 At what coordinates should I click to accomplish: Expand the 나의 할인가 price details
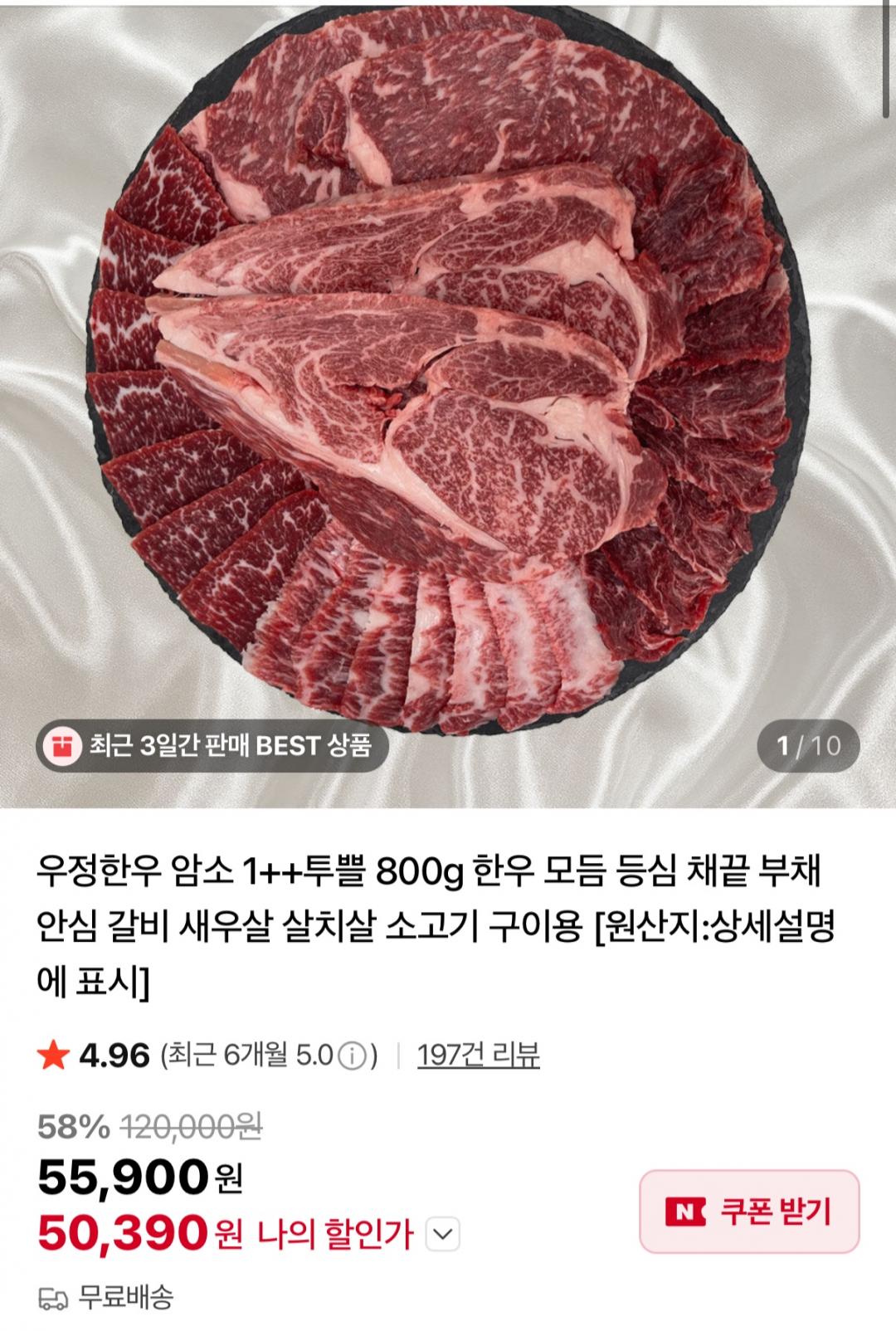[x=442, y=1235]
